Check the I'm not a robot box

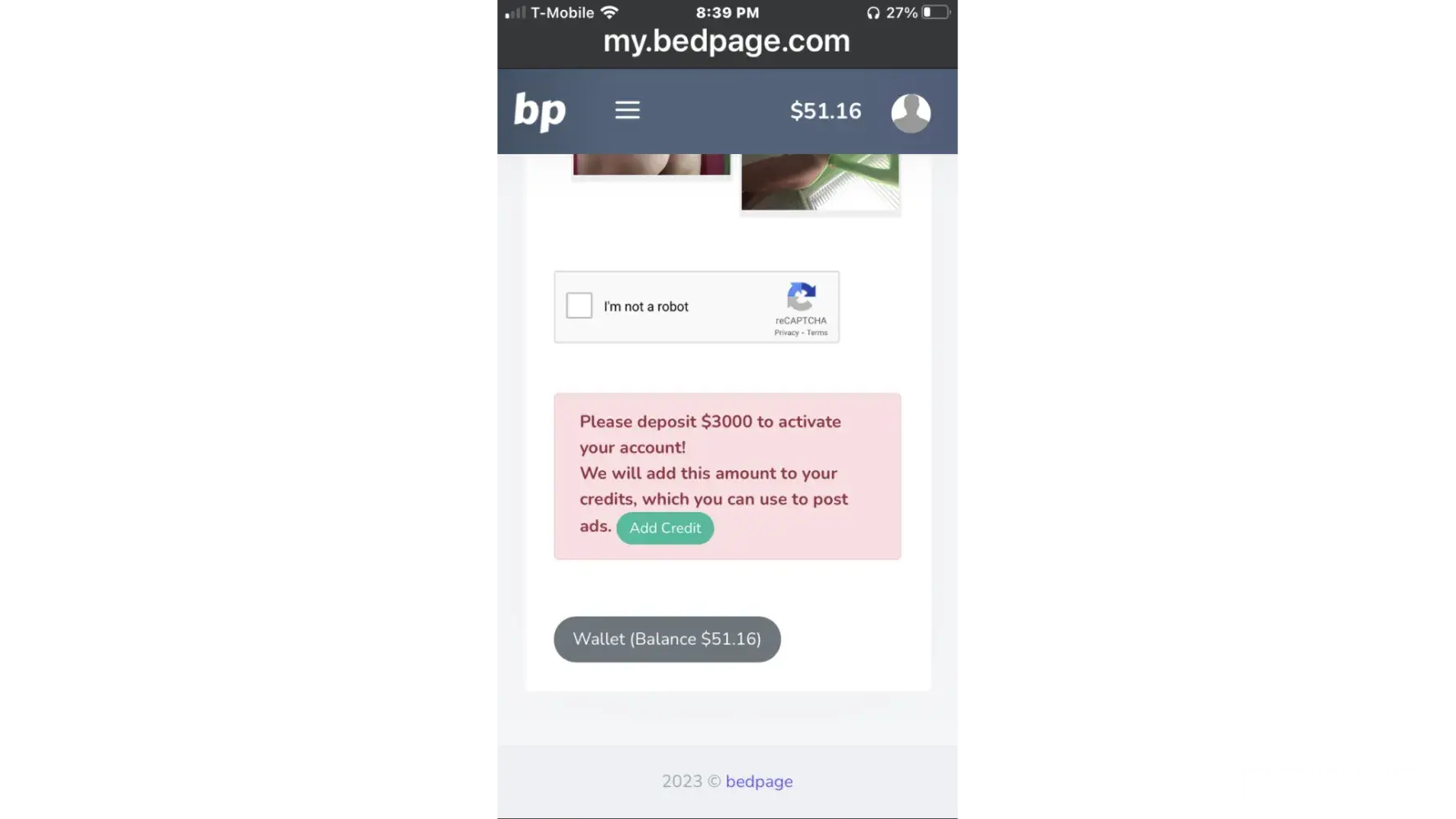(579, 305)
